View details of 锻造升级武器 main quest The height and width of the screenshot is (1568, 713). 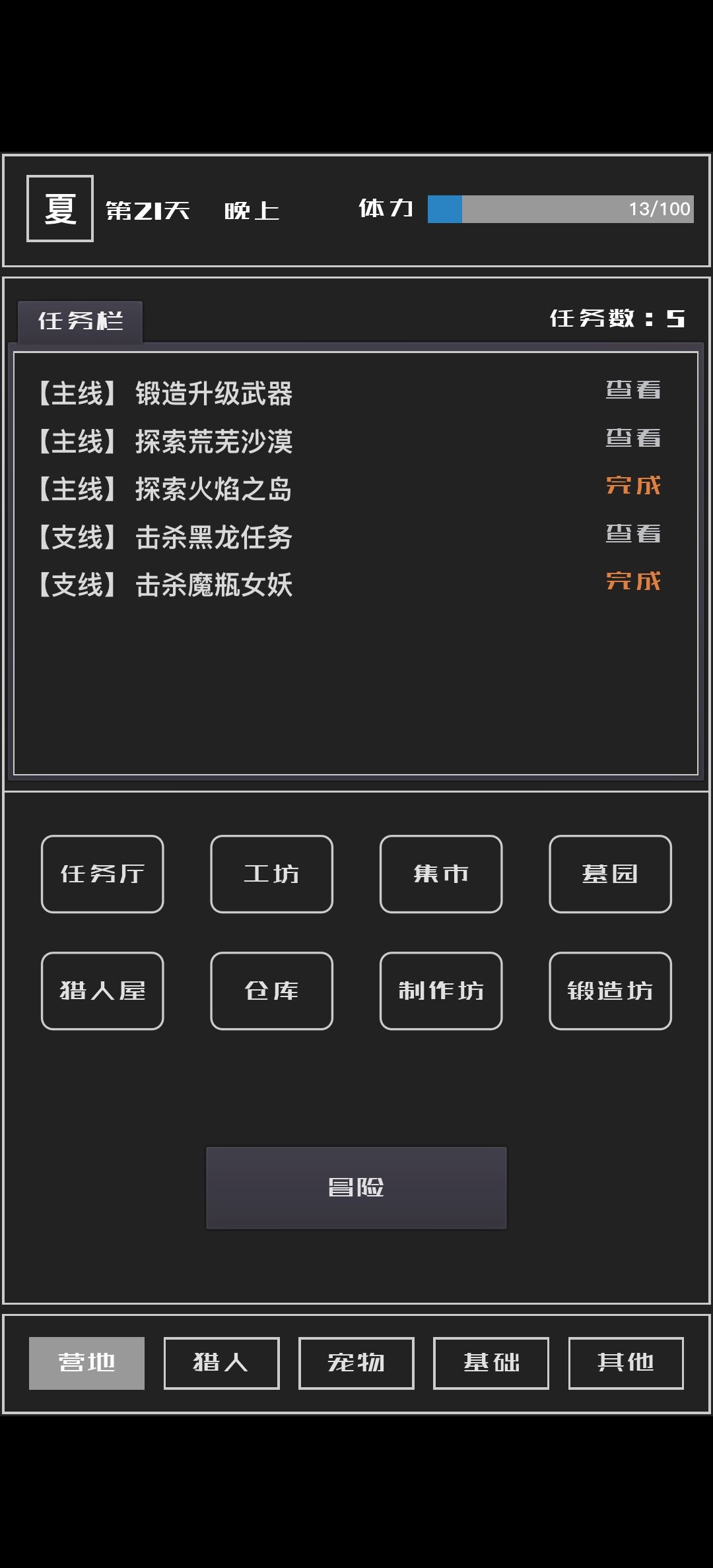pyautogui.click(x=633, y=389)
